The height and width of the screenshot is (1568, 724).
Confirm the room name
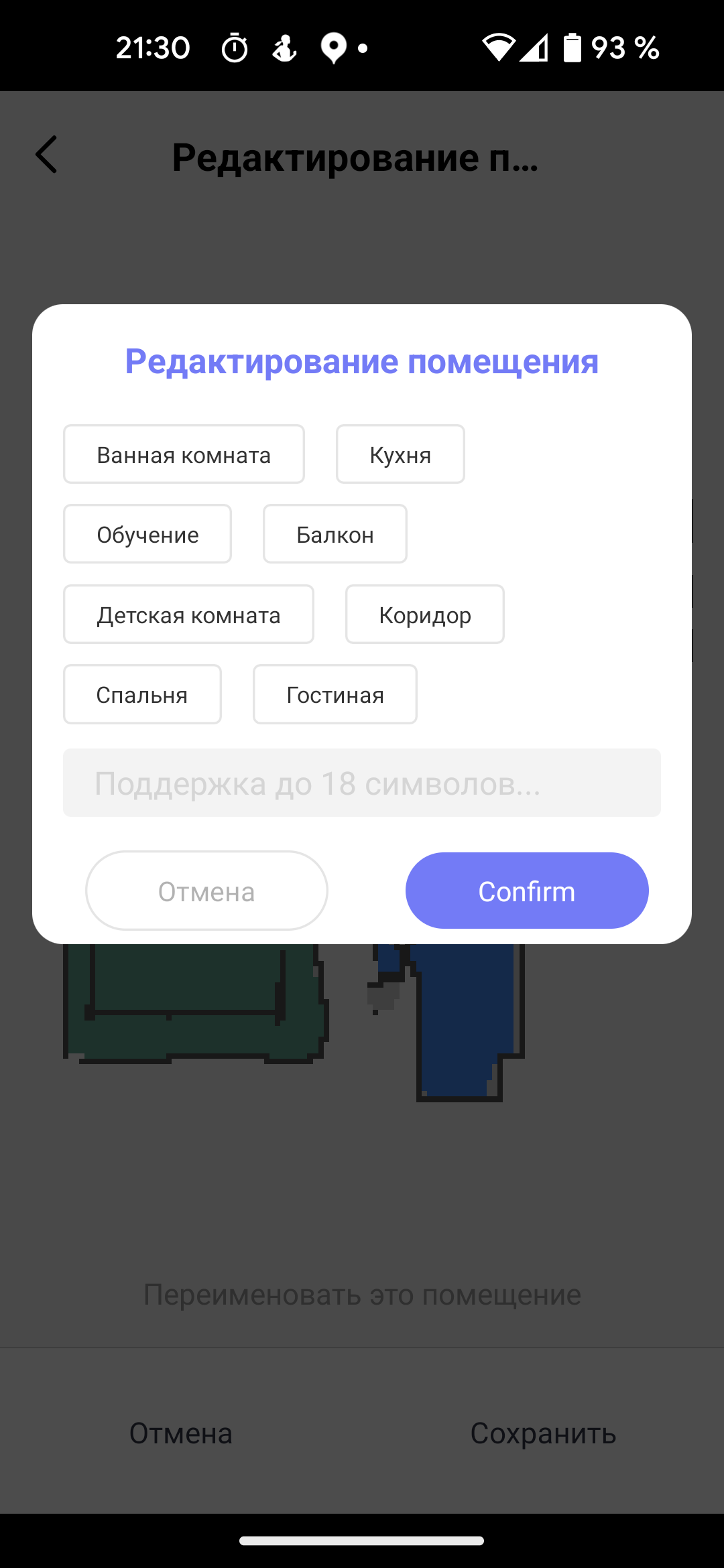coord(527,891)
